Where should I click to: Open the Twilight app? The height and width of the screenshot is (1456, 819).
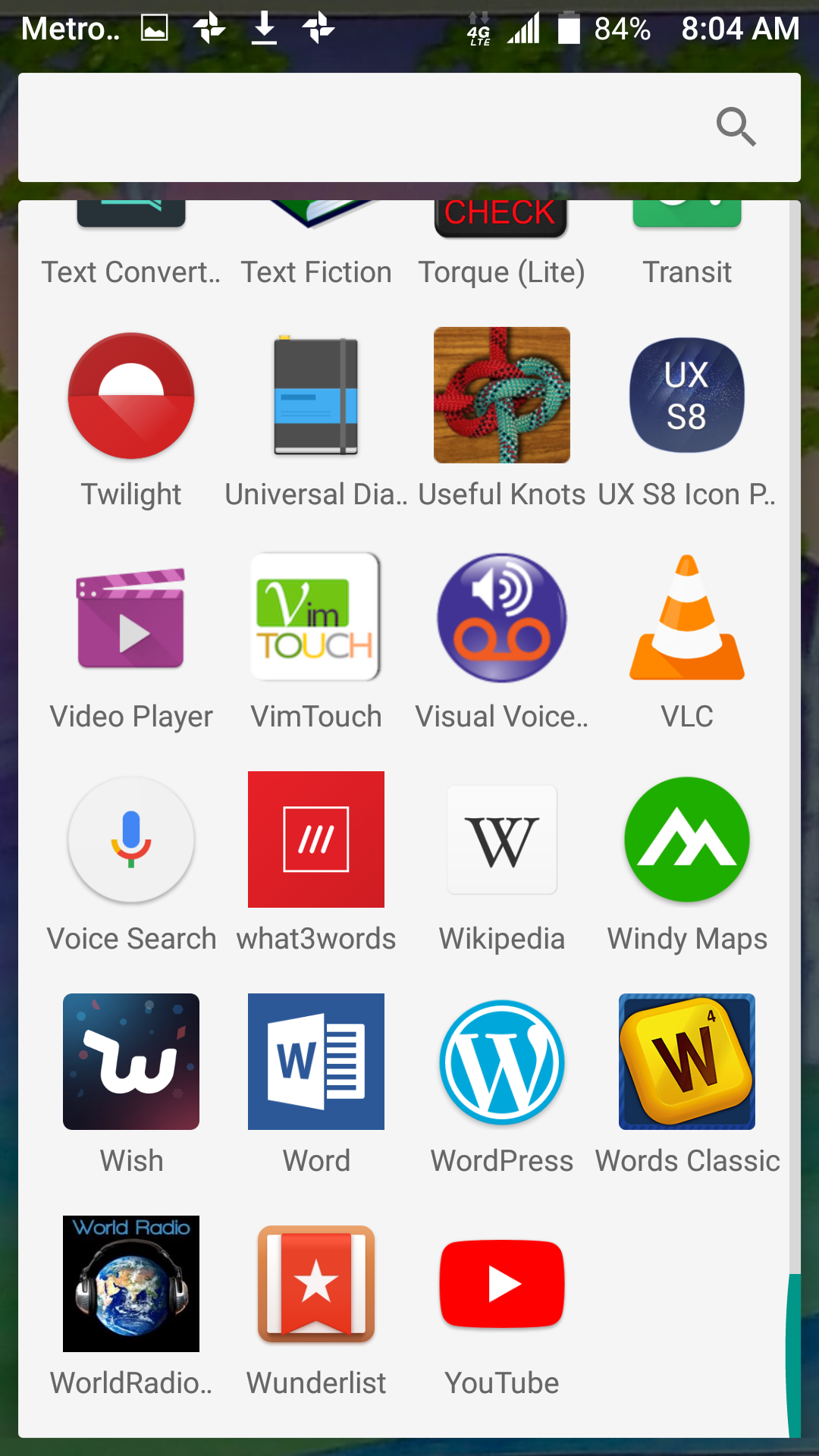pos(131,396)
